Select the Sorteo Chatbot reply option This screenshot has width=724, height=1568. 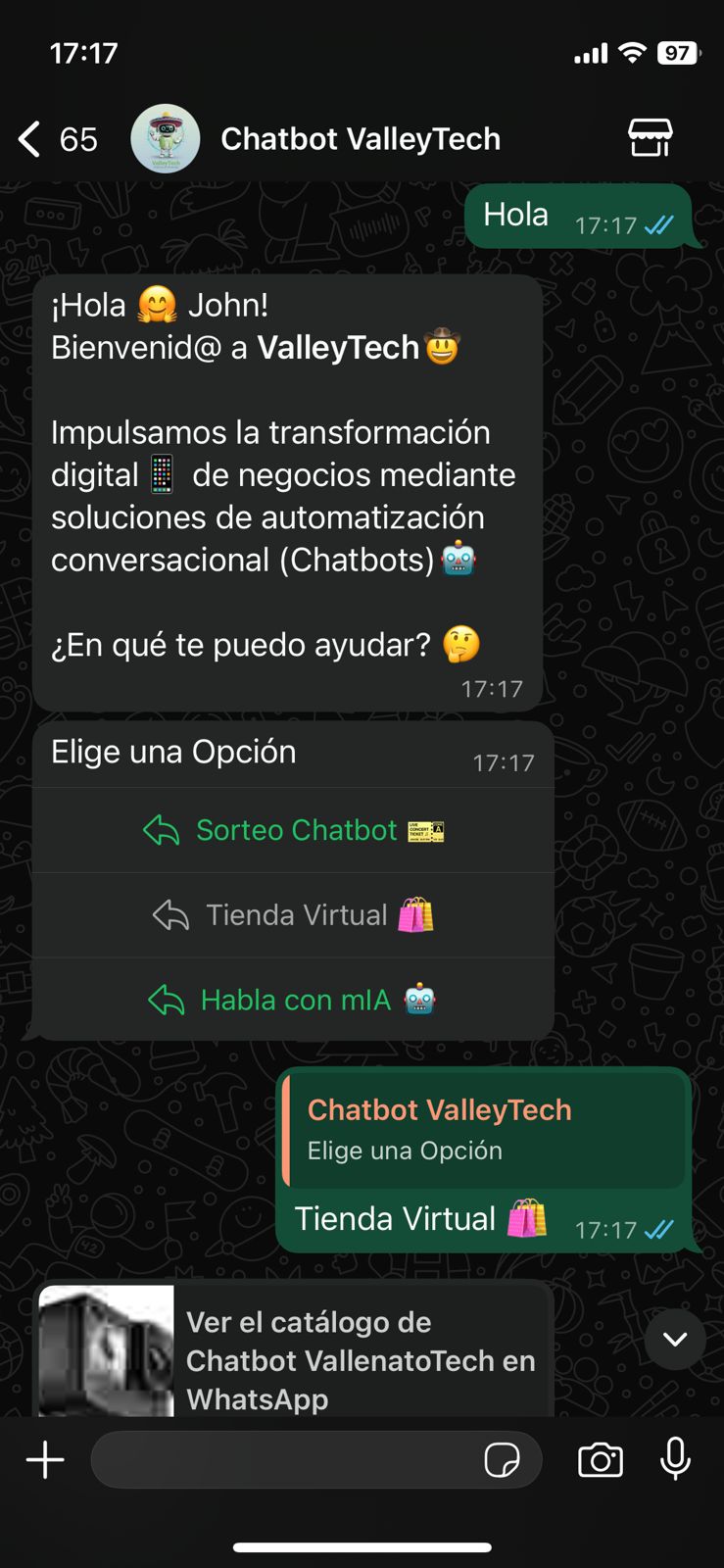[x=294, y=829]
